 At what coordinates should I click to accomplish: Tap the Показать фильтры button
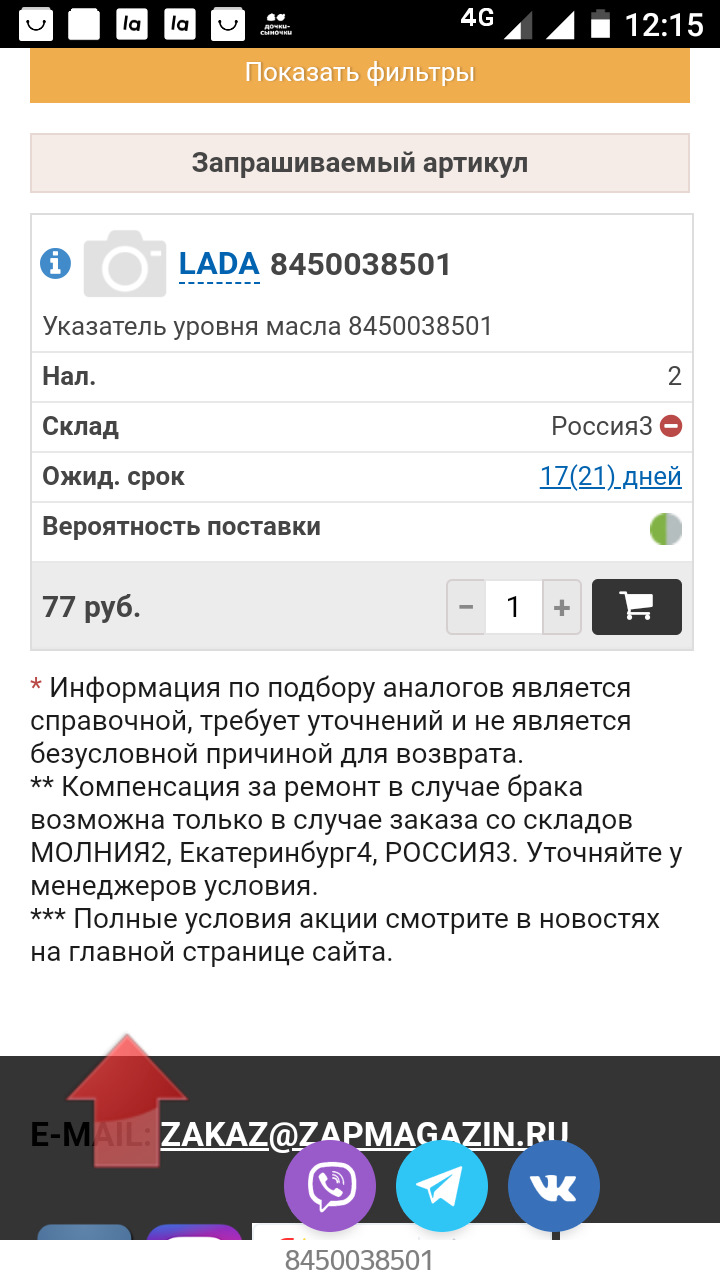[359, 73]
